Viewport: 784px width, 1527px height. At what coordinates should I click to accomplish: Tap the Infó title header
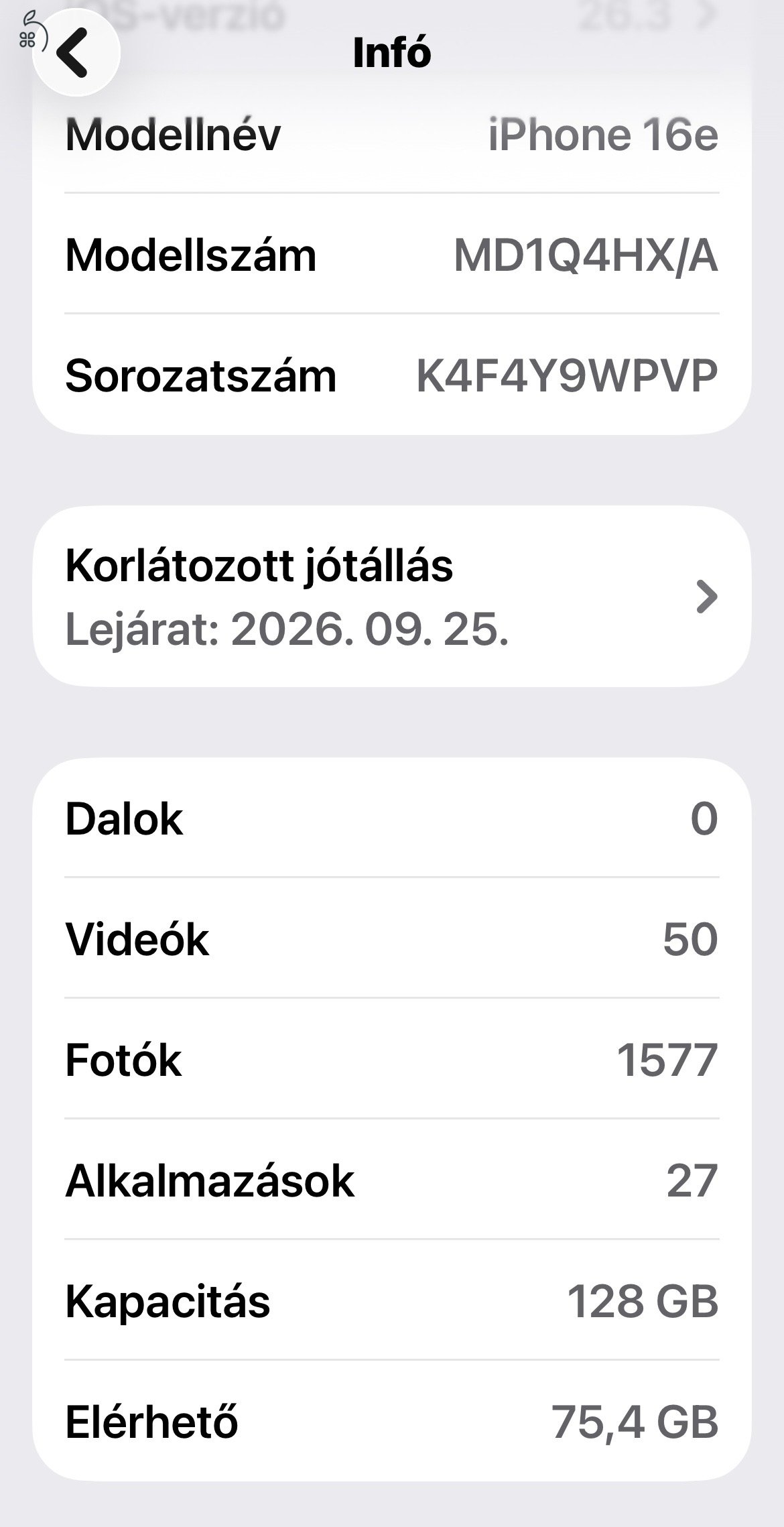coord(392,54)
